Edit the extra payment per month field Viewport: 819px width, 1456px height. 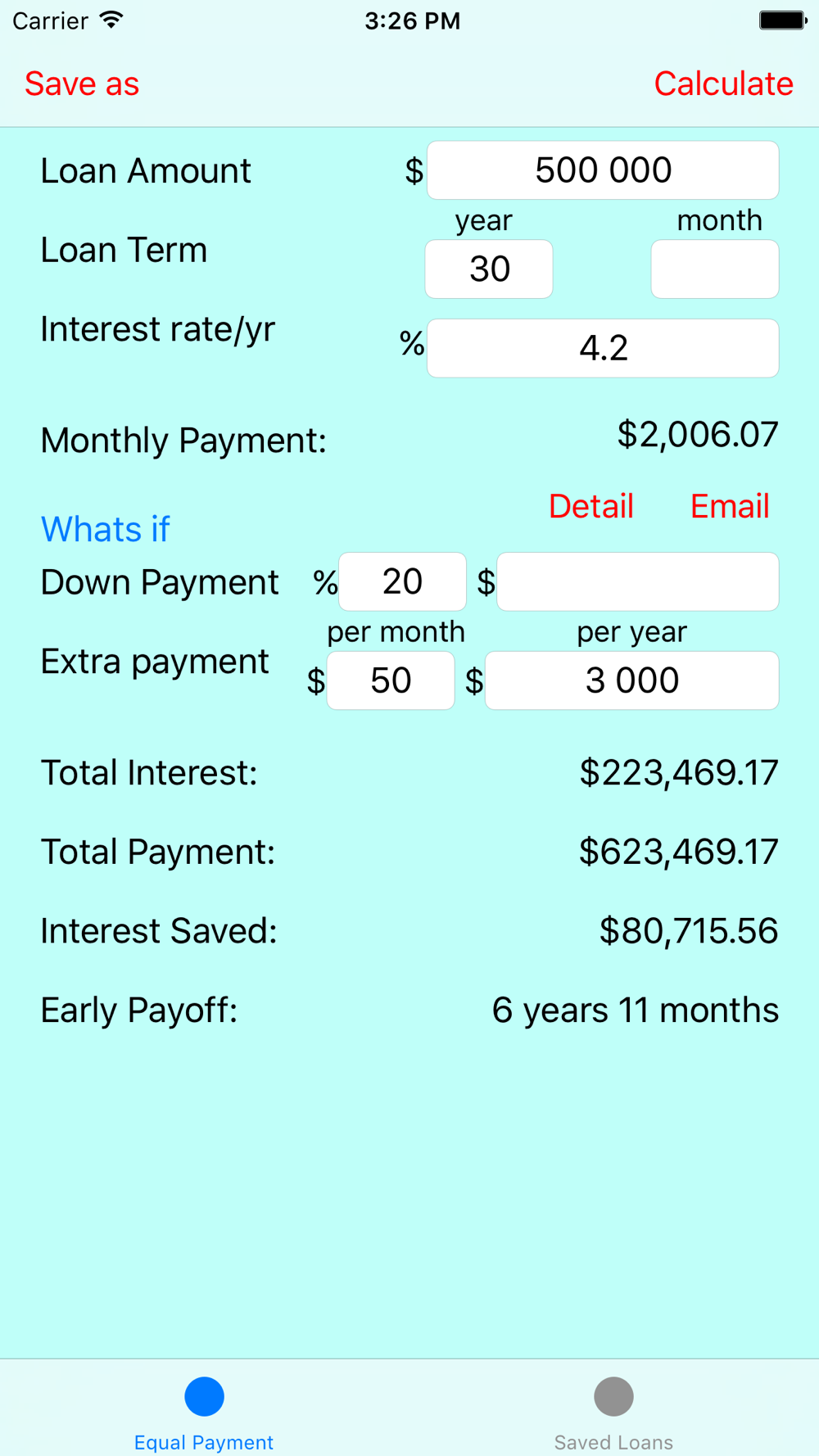391,681
